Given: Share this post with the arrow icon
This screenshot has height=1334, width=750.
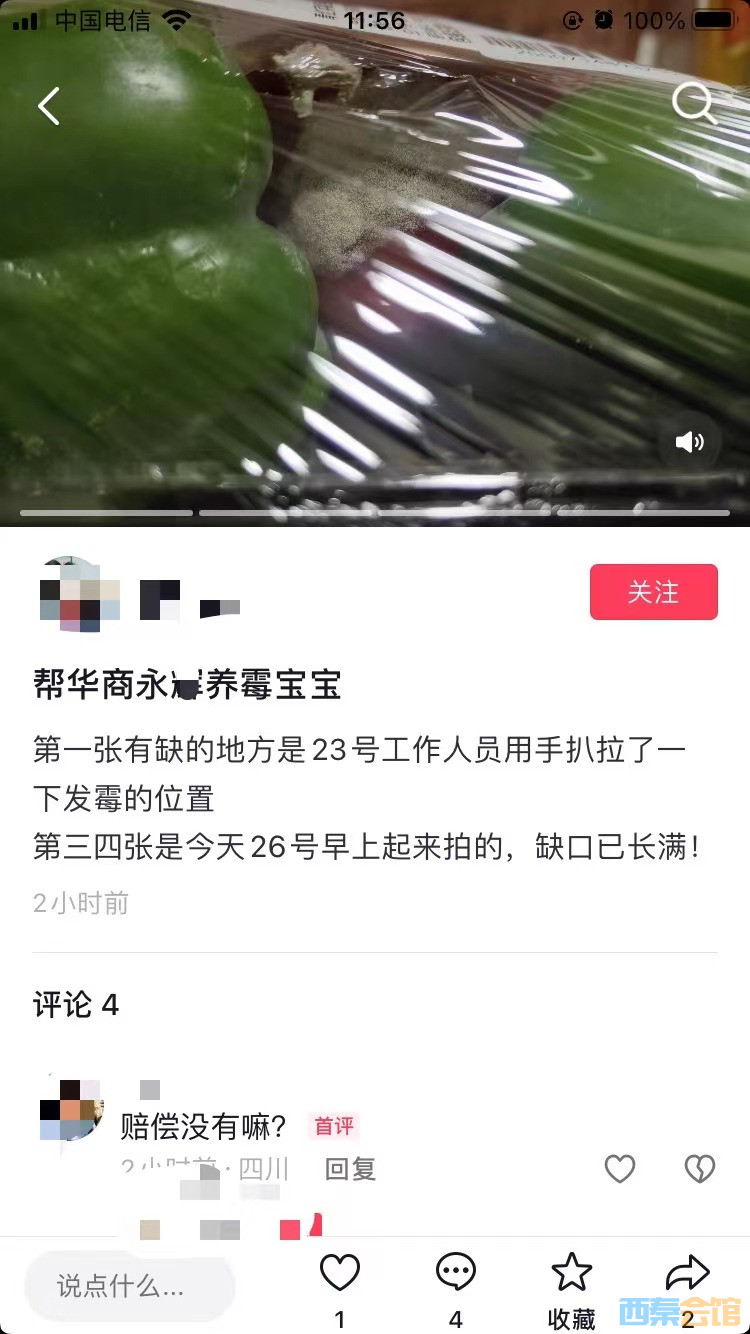Looking at the screenshot, I should [687, 1273].
